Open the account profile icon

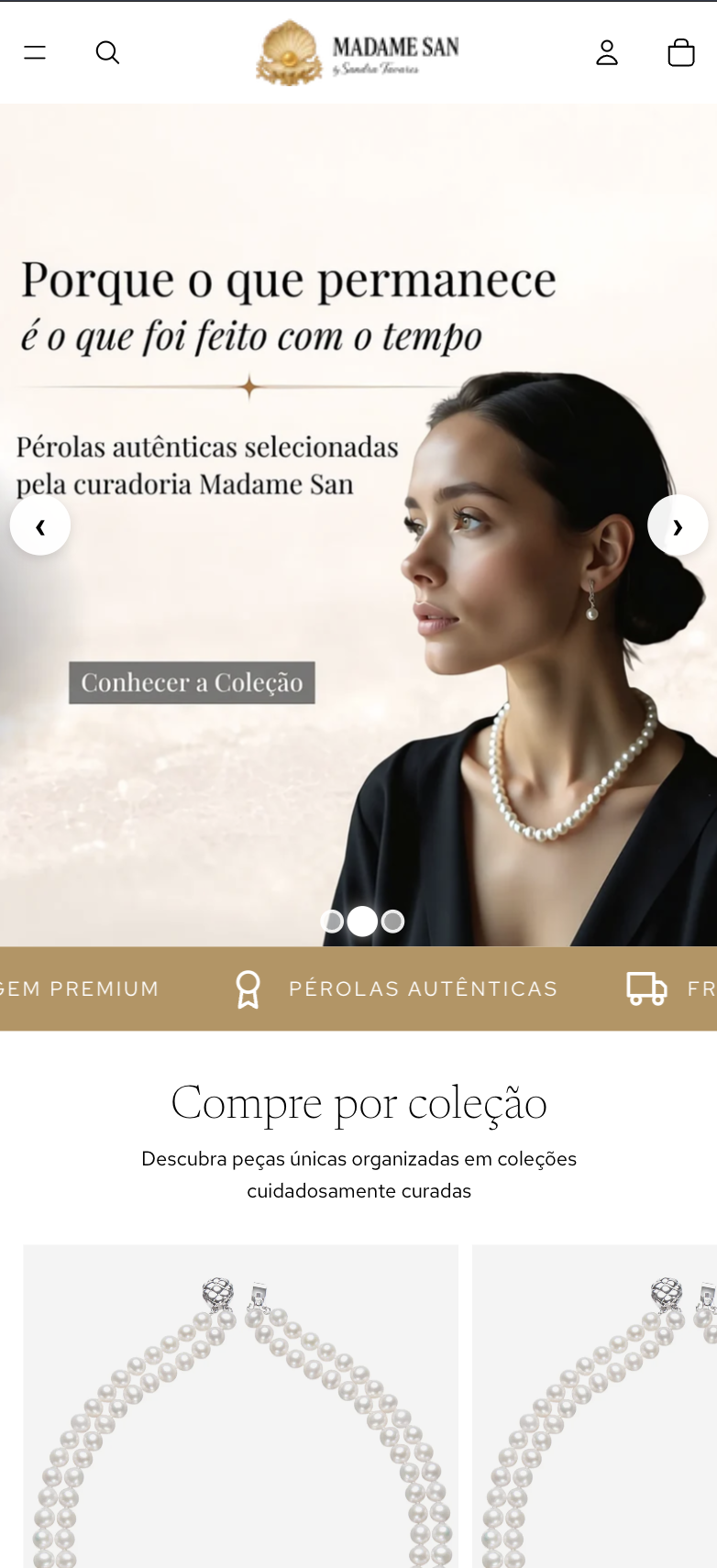click(607, 52)
